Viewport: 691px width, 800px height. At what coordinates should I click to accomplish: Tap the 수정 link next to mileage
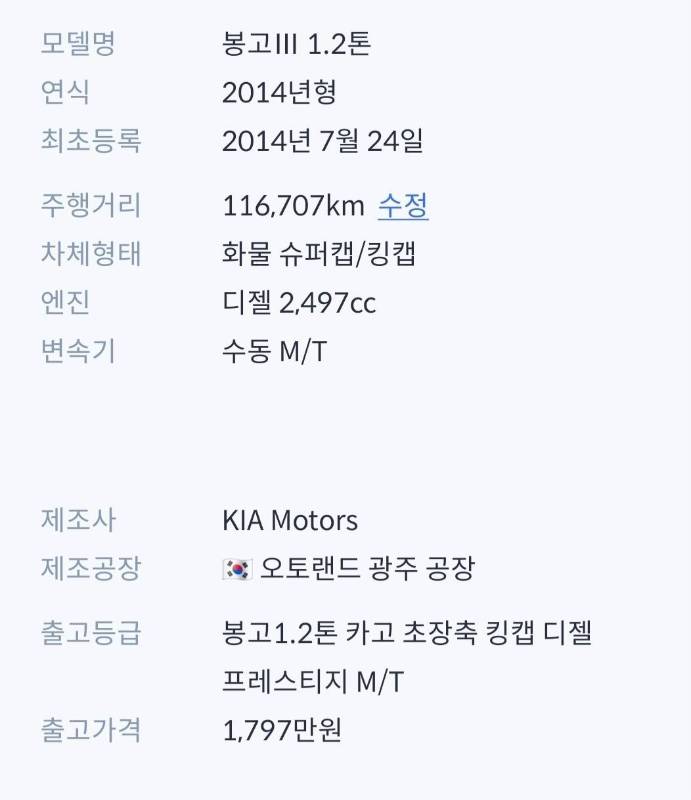click(403, 206)
